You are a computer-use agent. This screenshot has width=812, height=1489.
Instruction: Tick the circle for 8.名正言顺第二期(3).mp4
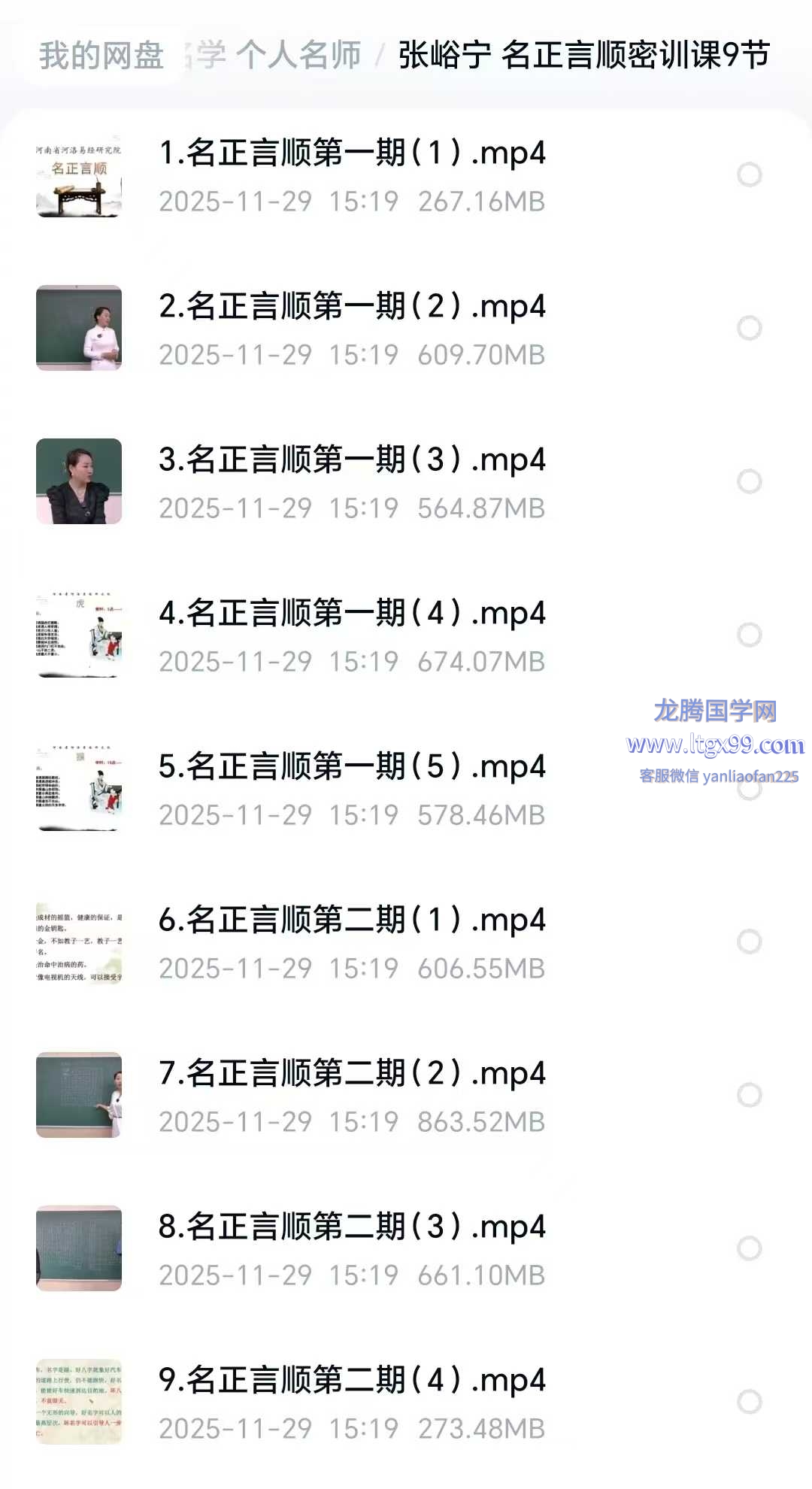750,1248
